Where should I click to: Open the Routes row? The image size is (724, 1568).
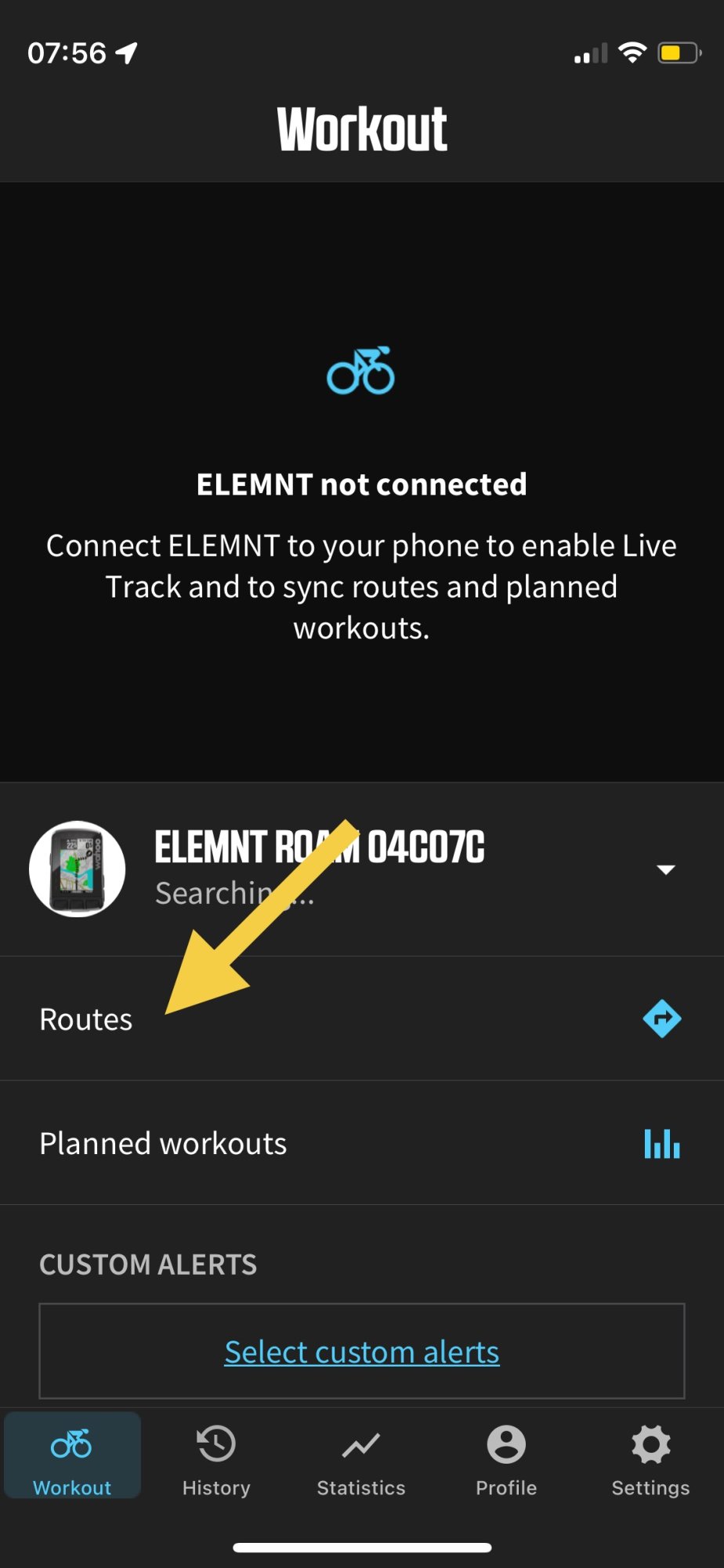point(360,1019)
